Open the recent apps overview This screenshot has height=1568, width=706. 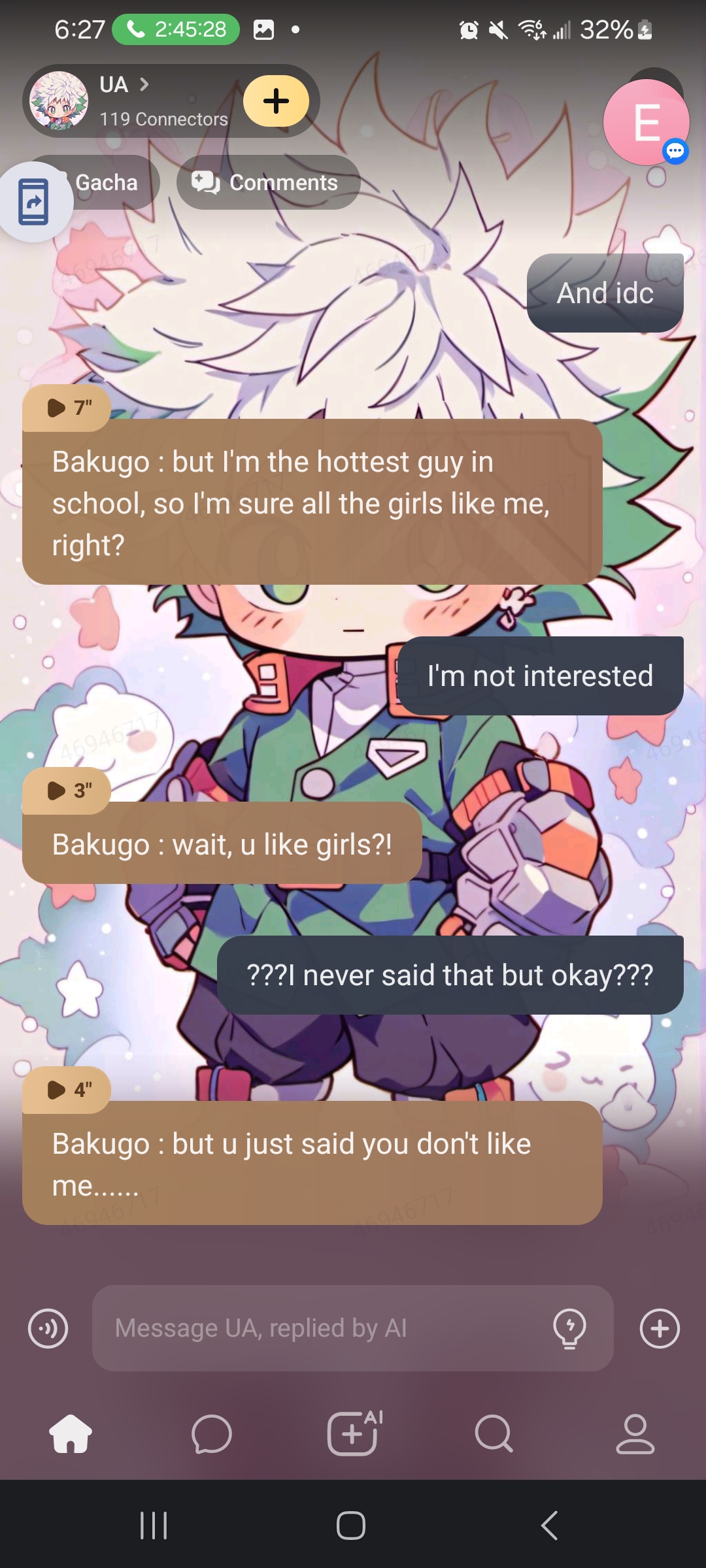tap(154, 1526)
